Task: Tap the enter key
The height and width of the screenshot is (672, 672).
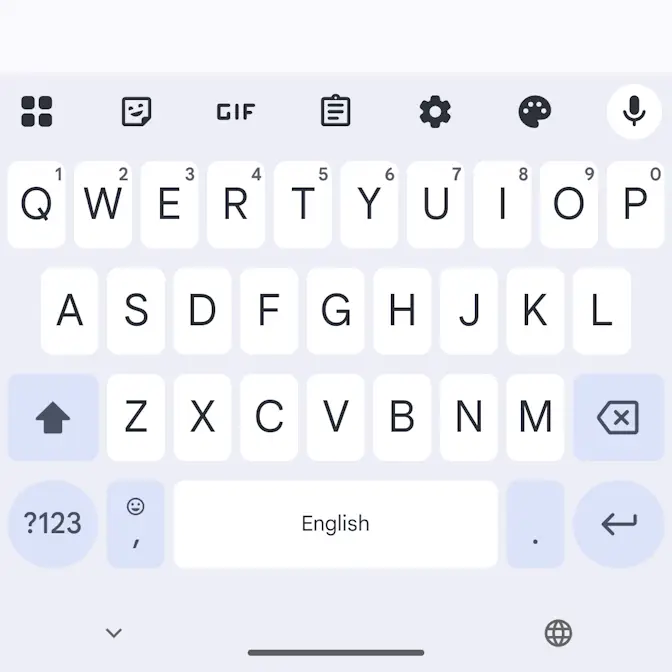Action: pos(618,523)
